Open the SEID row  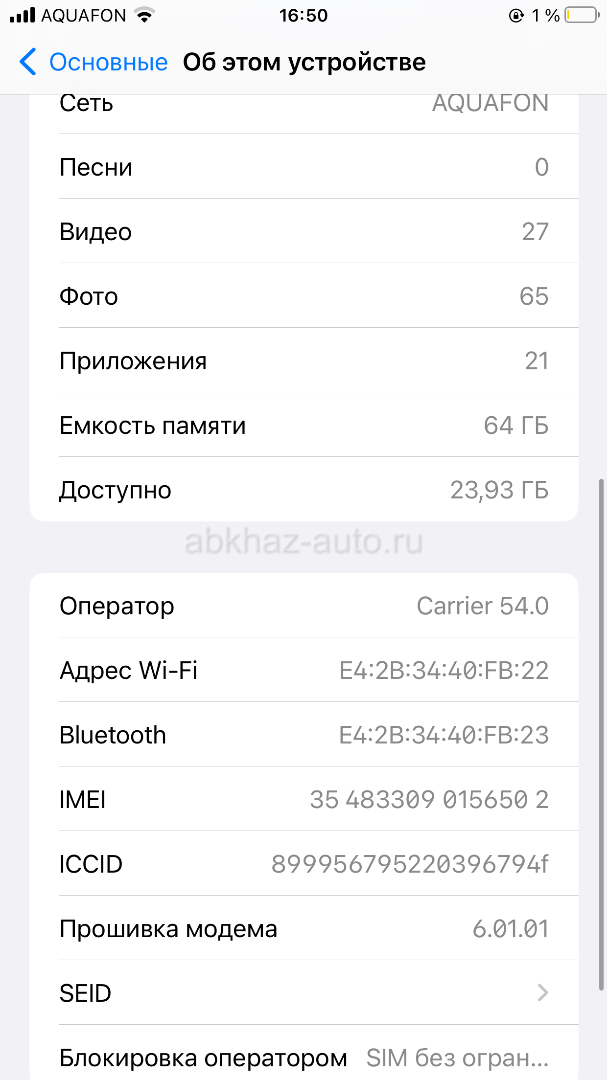tap(303, 993)
